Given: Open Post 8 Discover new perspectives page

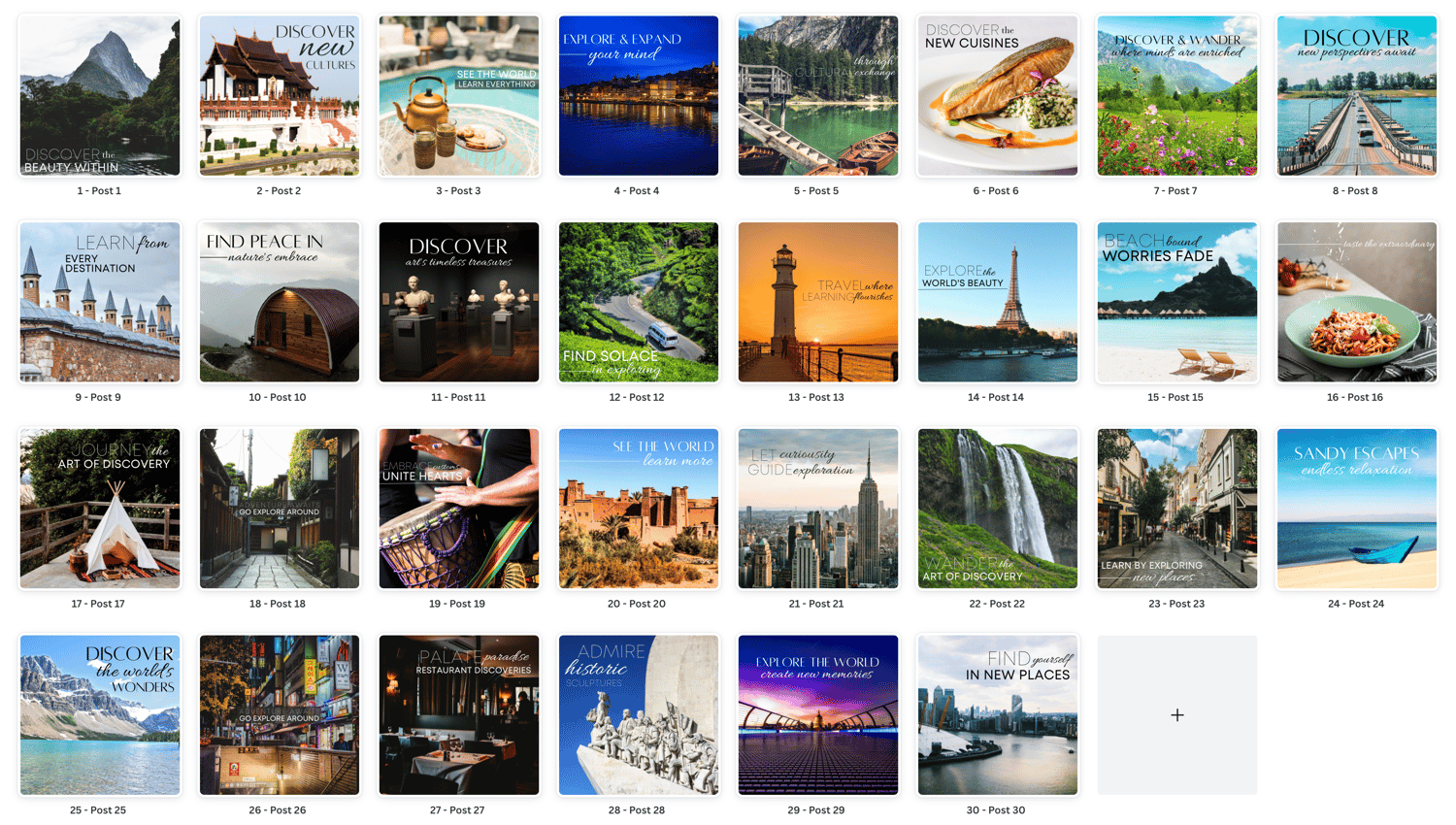Looking at the screenshot, I should tap(1357, 96).
